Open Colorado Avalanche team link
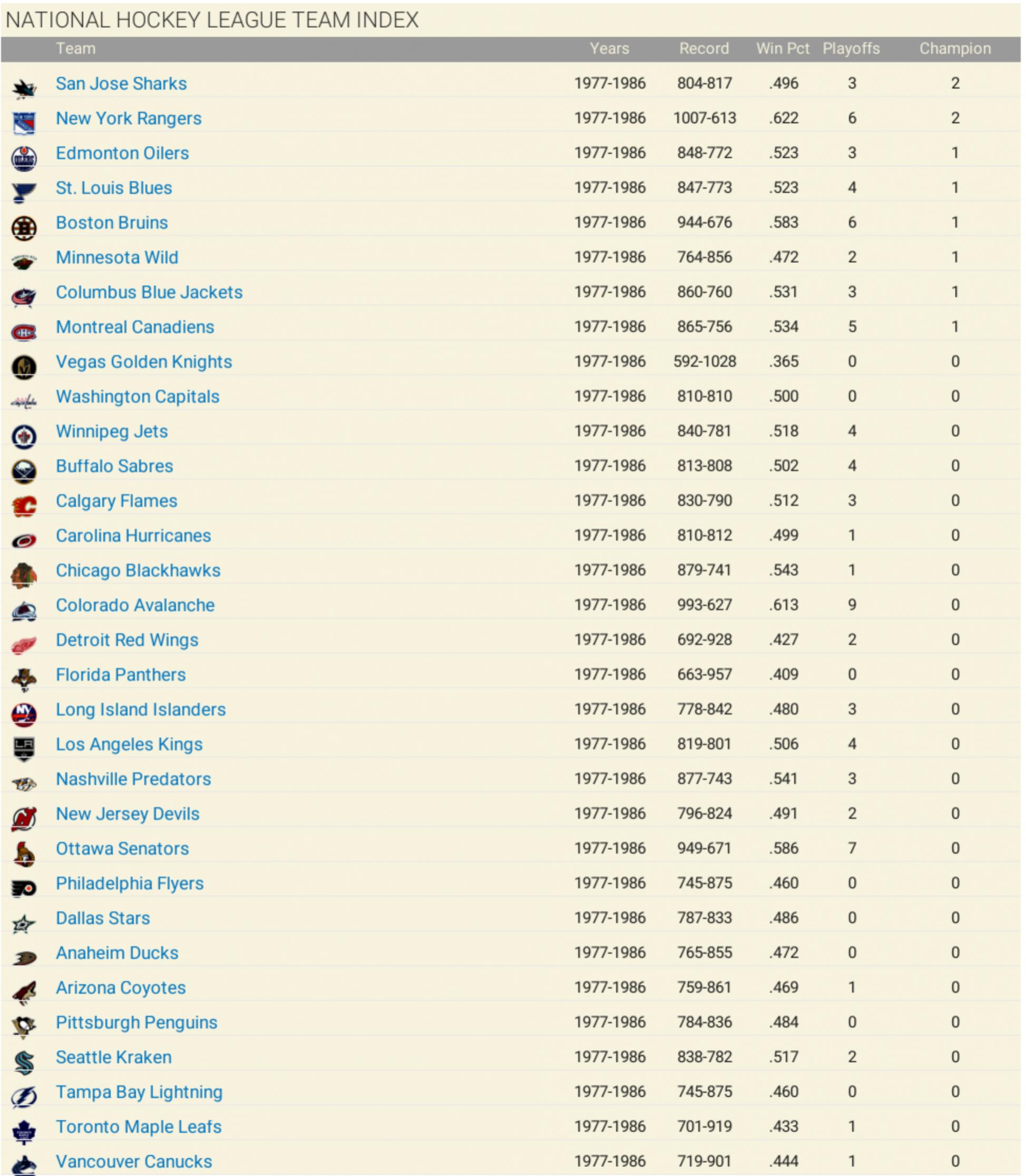 click(135, 605)
